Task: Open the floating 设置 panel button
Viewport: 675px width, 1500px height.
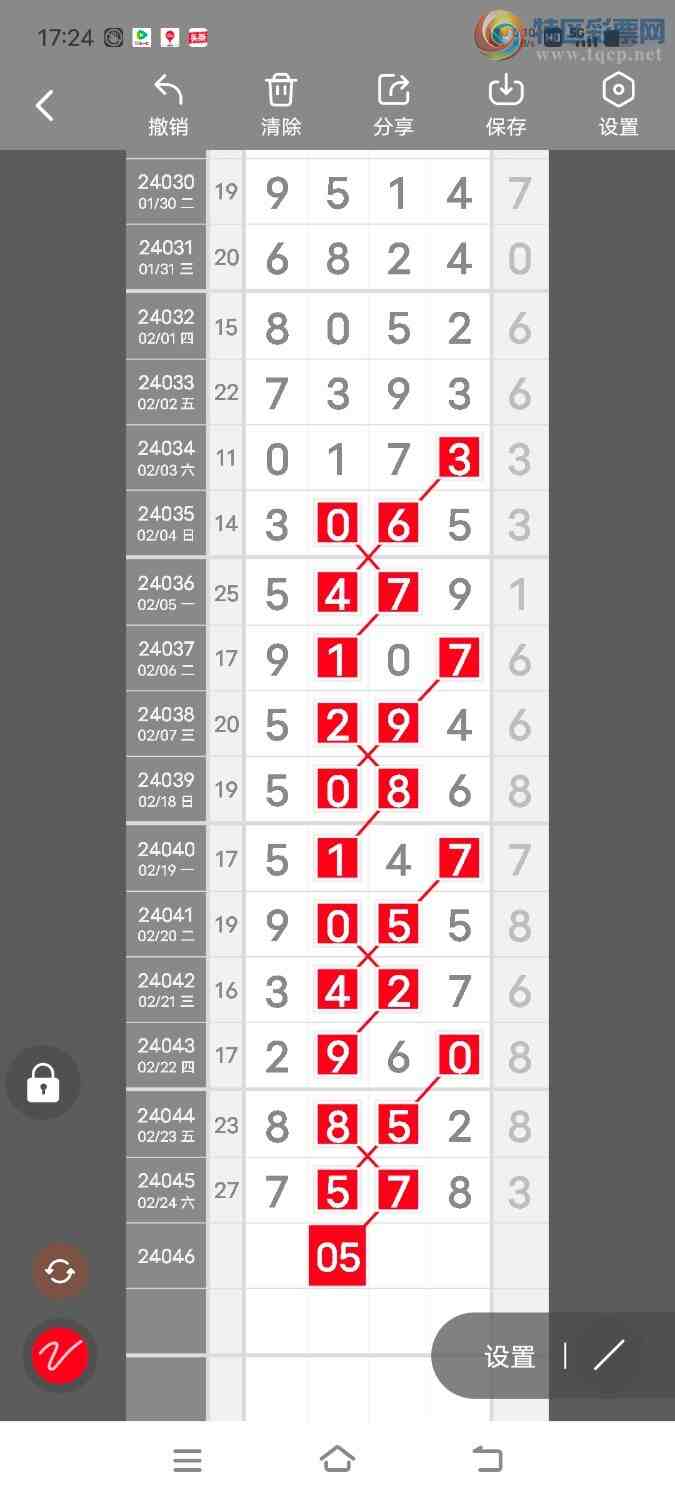Action: coord(510,1357)
